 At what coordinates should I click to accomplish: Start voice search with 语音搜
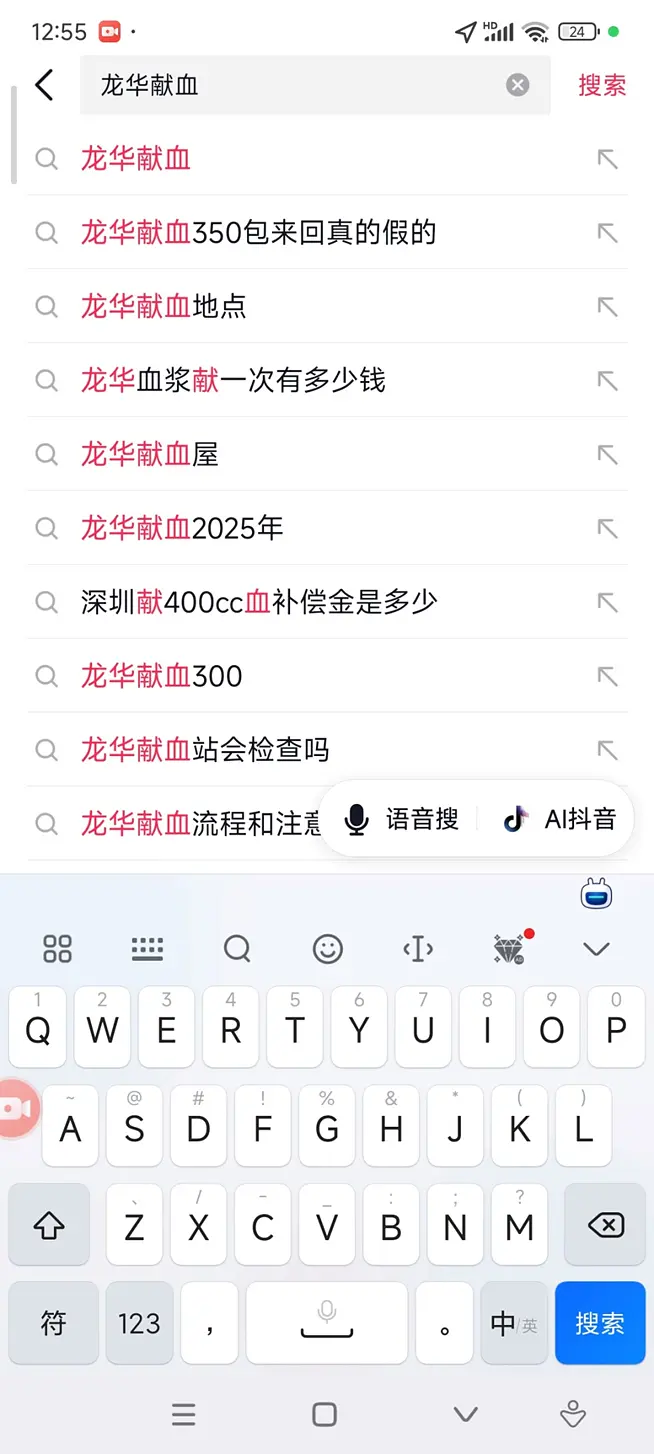click(402, 820)
